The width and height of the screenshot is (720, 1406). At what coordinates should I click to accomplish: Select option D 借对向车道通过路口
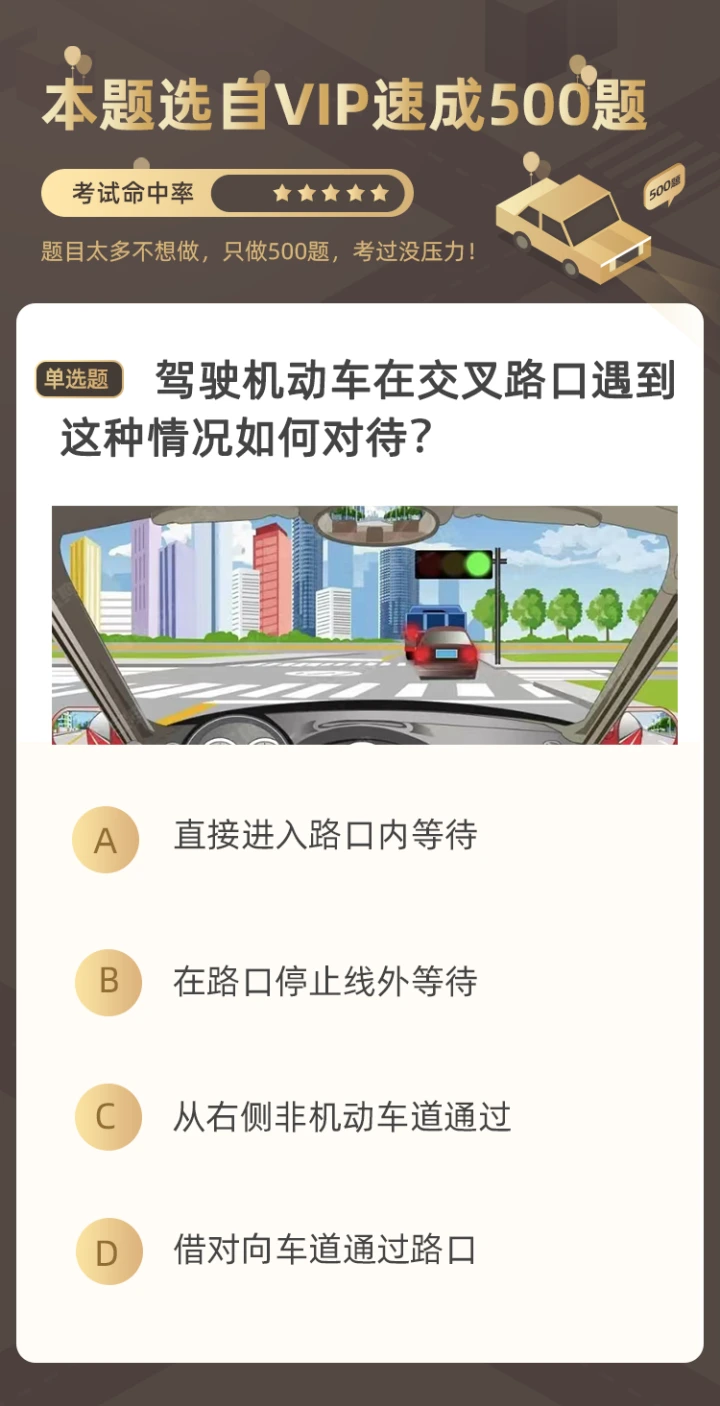325,1250
